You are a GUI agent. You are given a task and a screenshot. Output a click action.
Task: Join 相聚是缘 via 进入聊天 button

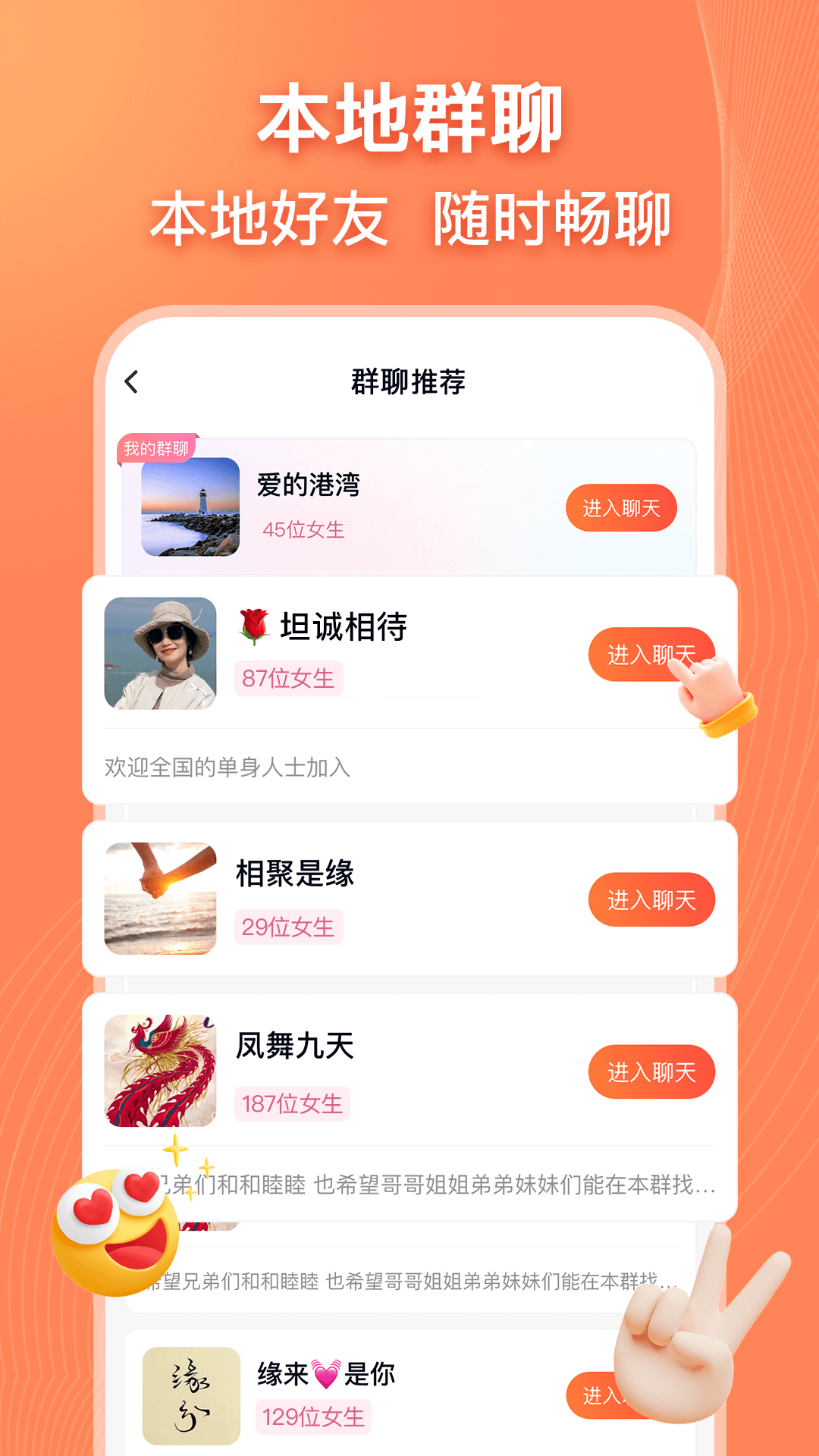click(x=651, y=899)
